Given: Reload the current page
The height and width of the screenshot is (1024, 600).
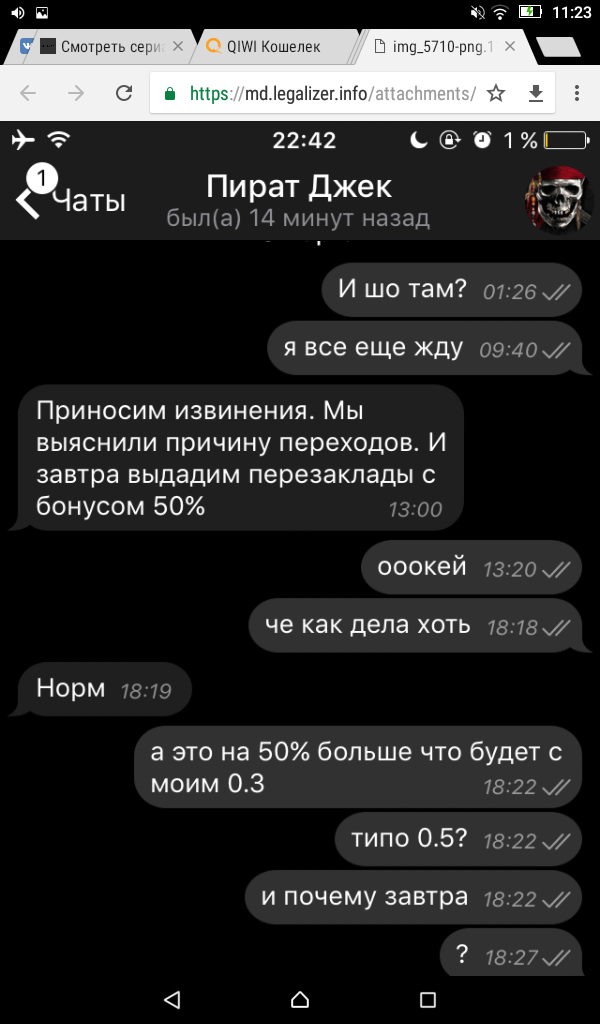Looking at the screenshot, I should (124, 93).
